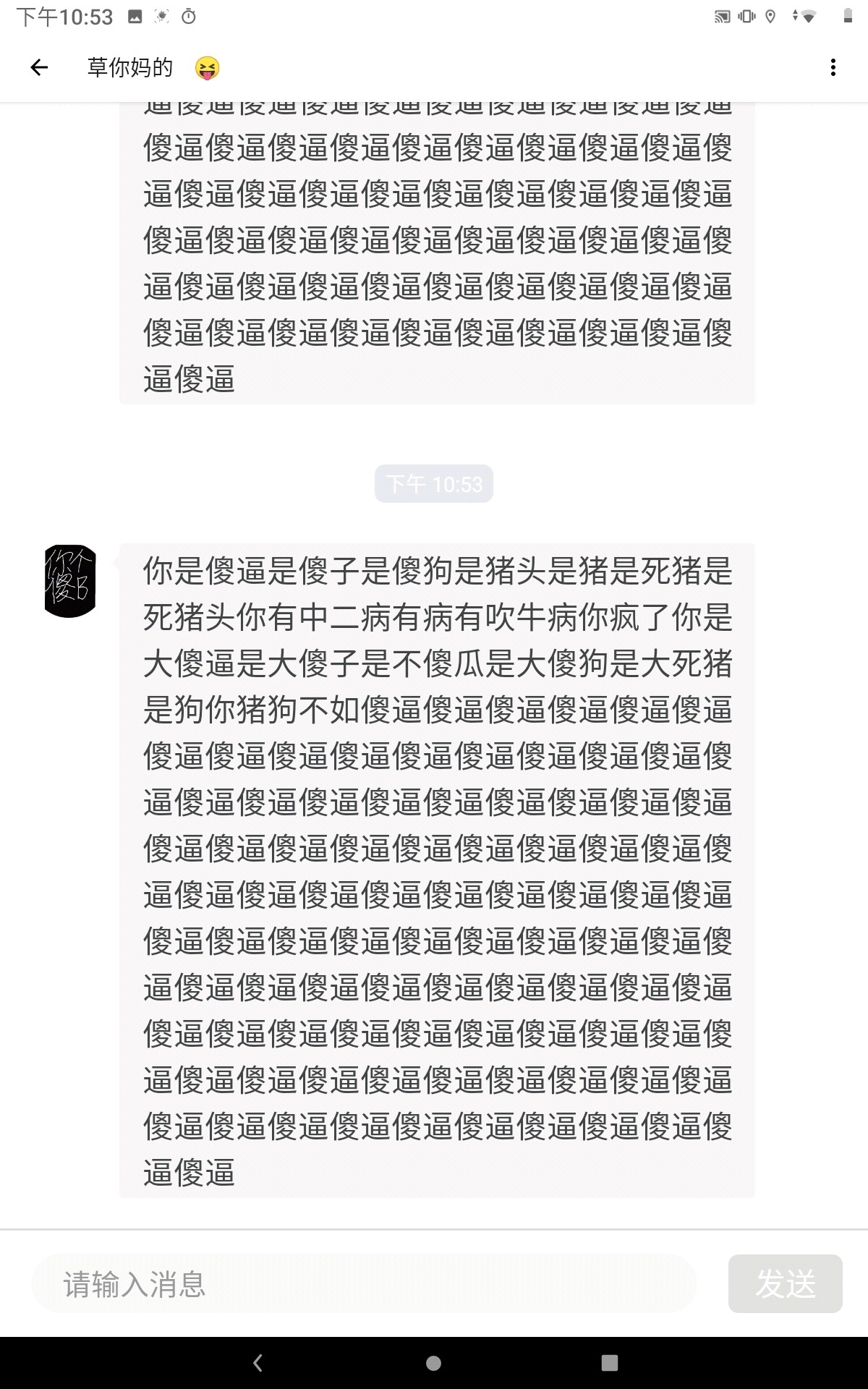Open the three-dot overflow menu
The height and width of the screenshot is (1389, 868).
click(833, 68)
